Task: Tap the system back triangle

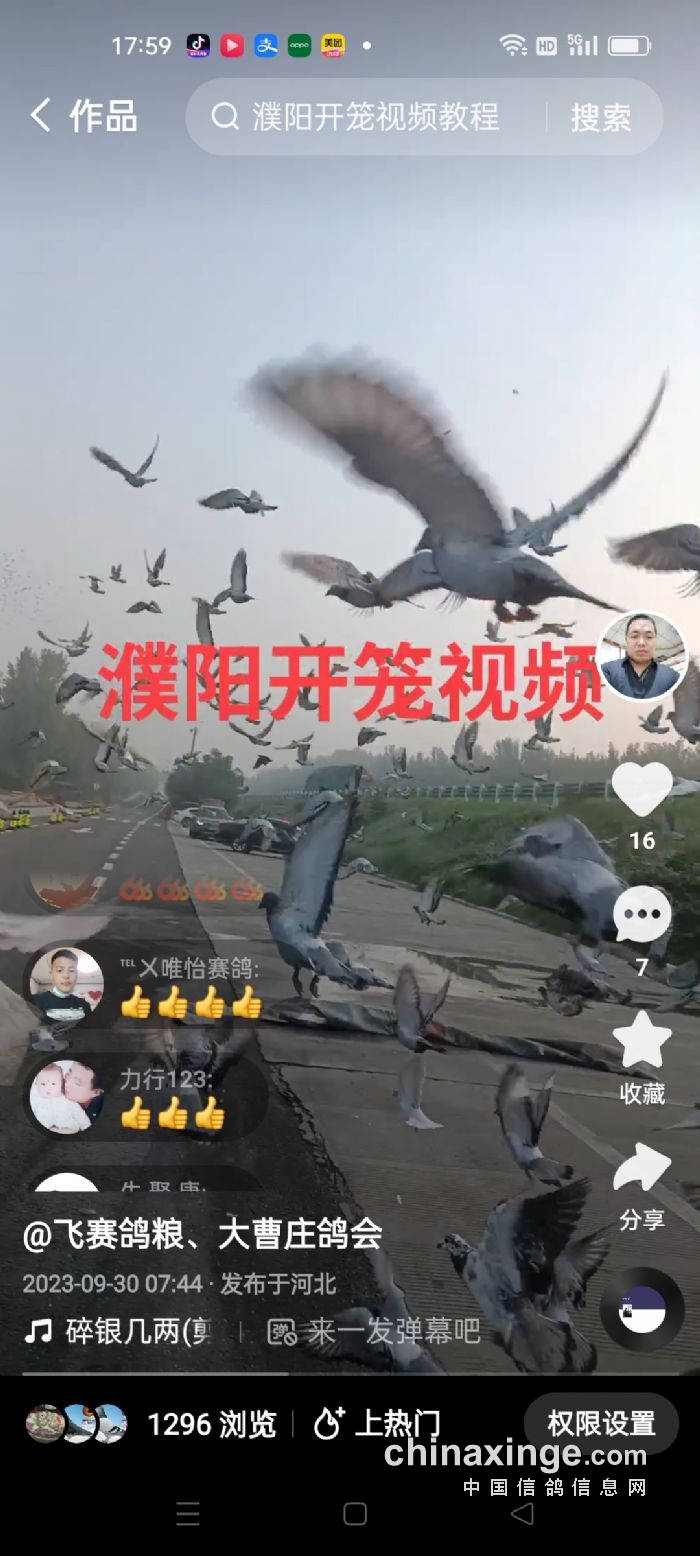Action: pyautogui.click(x=521, y=1513)
